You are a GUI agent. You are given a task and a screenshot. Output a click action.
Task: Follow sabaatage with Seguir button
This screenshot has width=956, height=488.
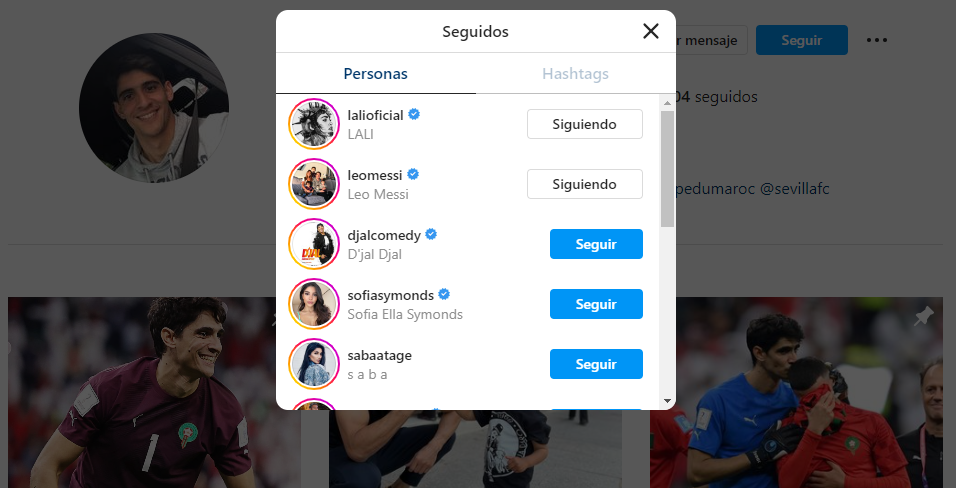click(596, 364)
